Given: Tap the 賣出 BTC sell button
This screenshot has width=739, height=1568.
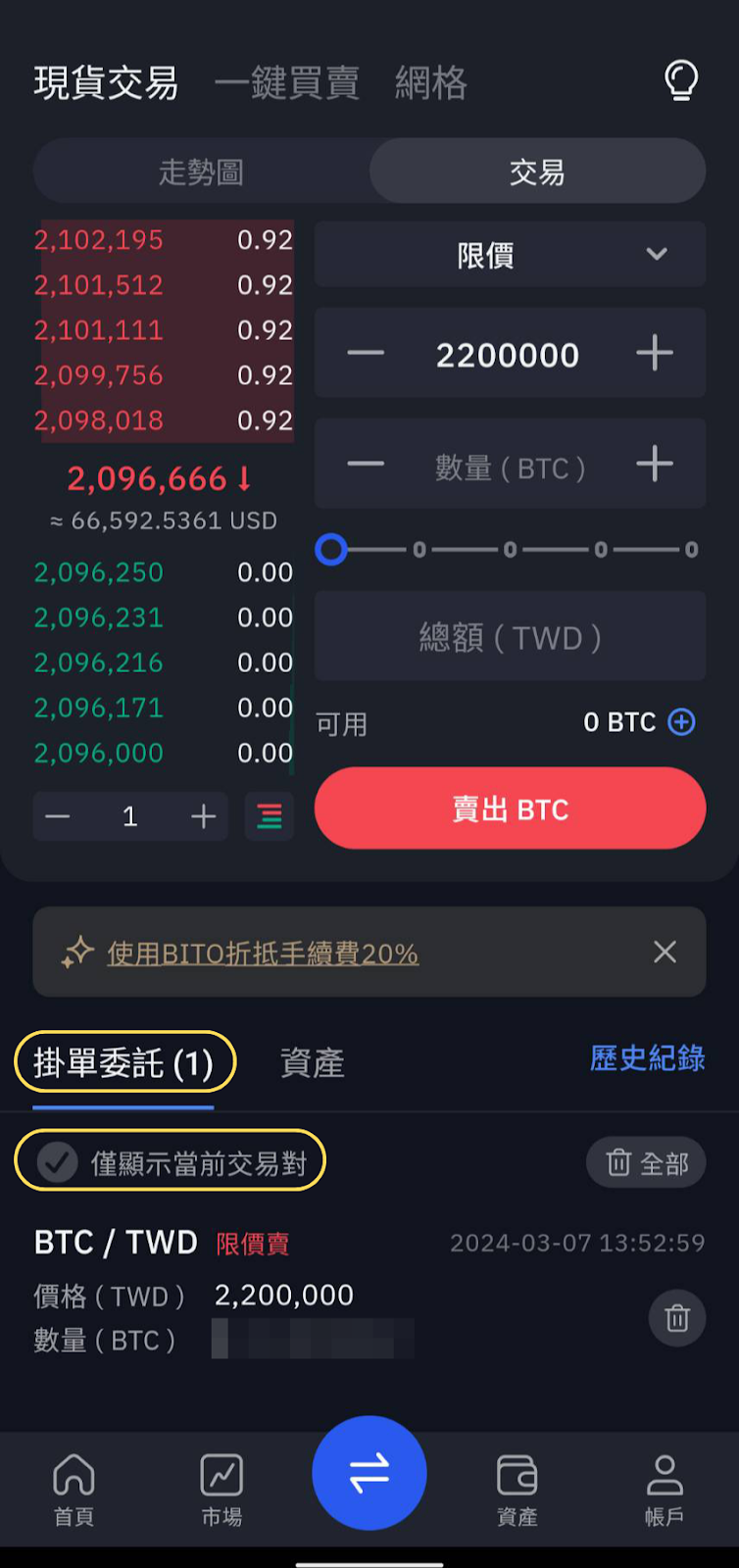Looking at the screenshot, I should point(510,808).
